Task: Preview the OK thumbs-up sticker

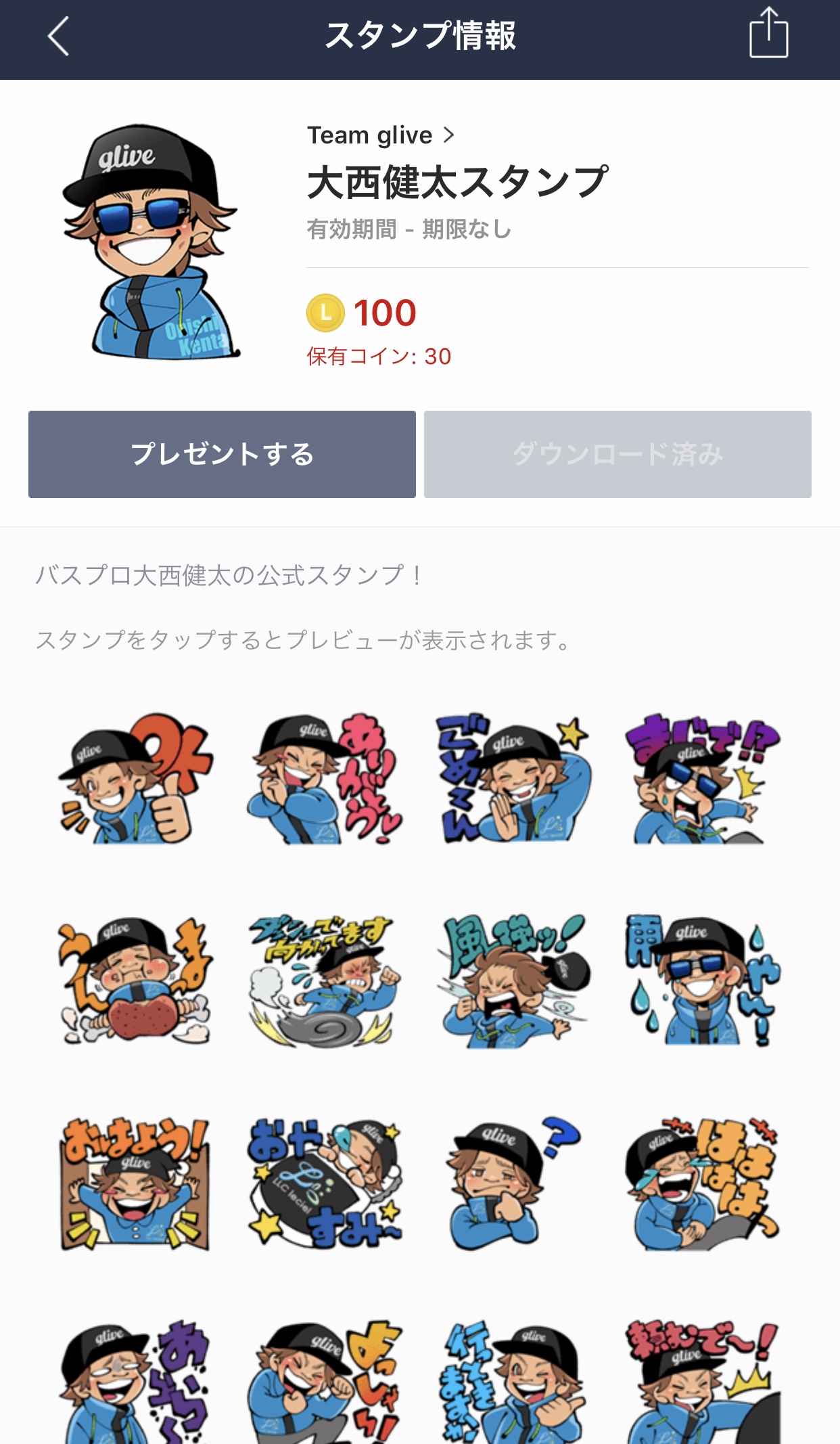Action: click(135, 778)
